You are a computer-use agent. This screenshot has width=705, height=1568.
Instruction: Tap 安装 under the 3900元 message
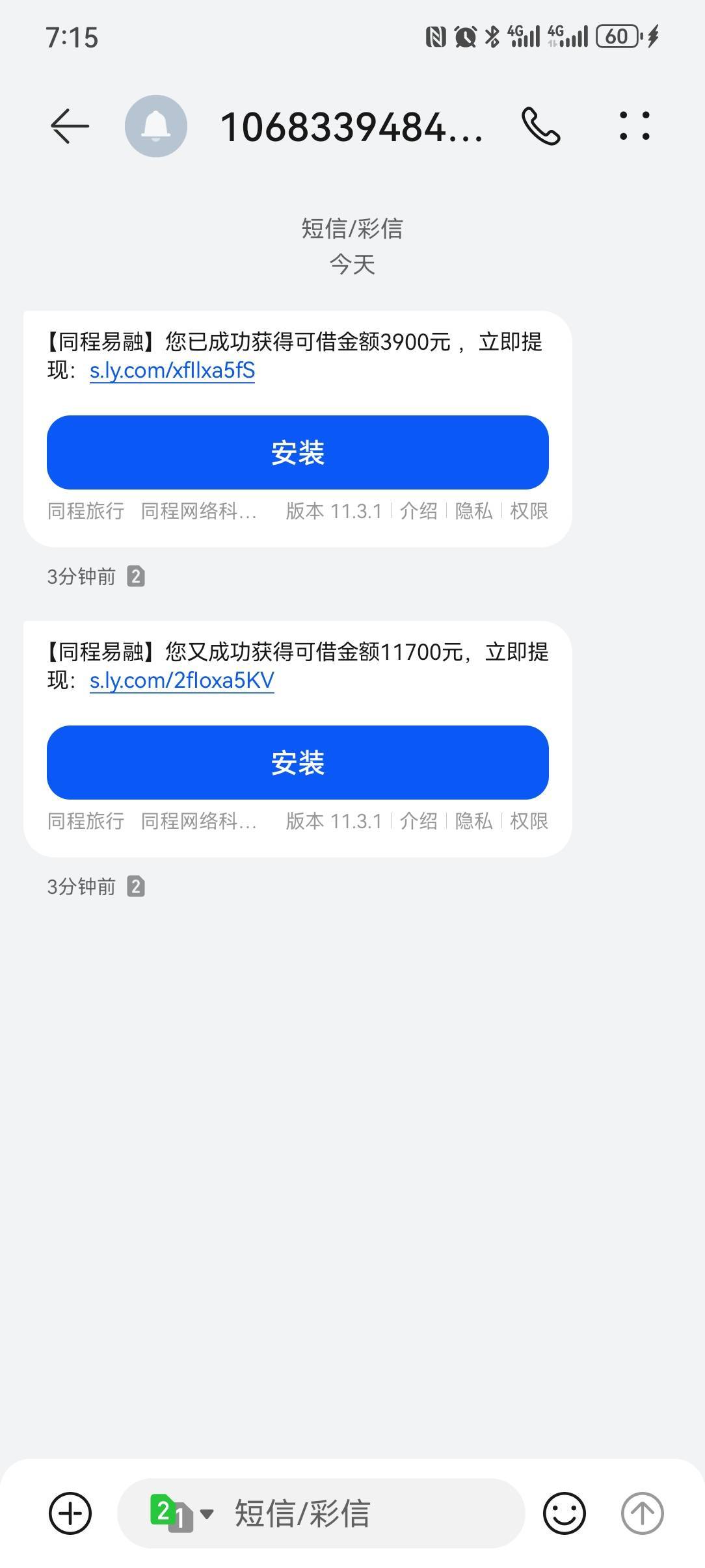tap(298, 452)
